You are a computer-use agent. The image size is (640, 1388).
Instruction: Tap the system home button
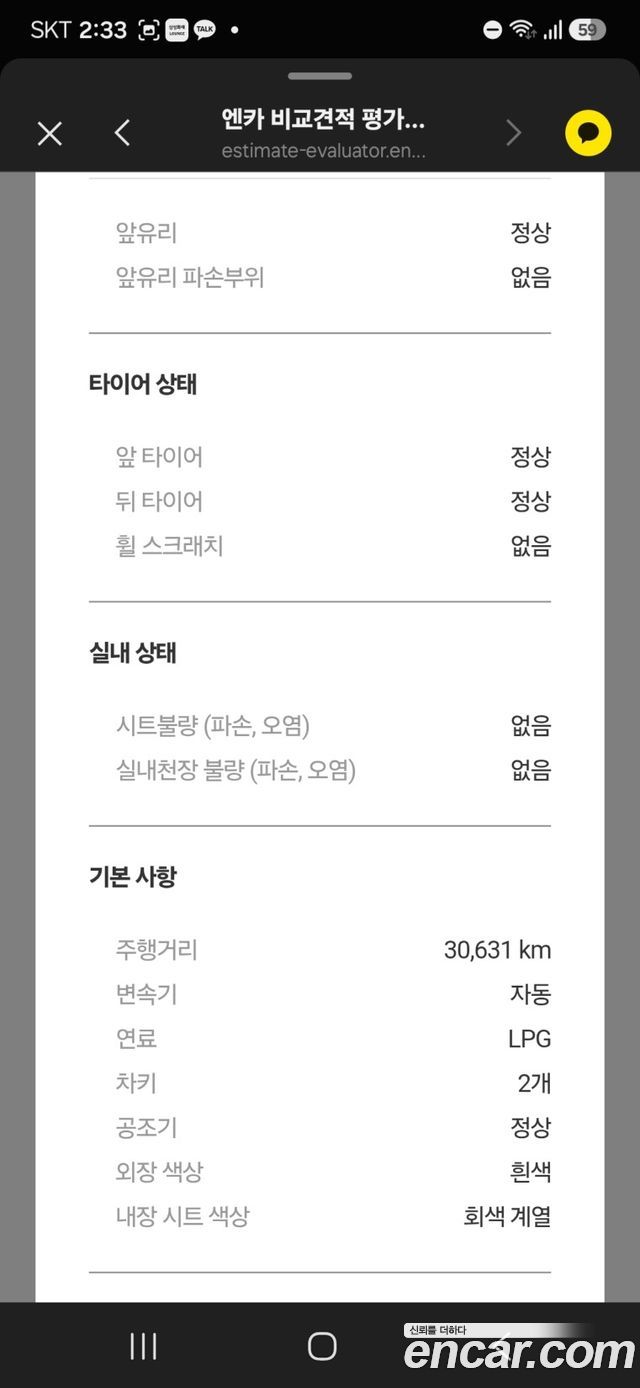(x=322, y=1345)
